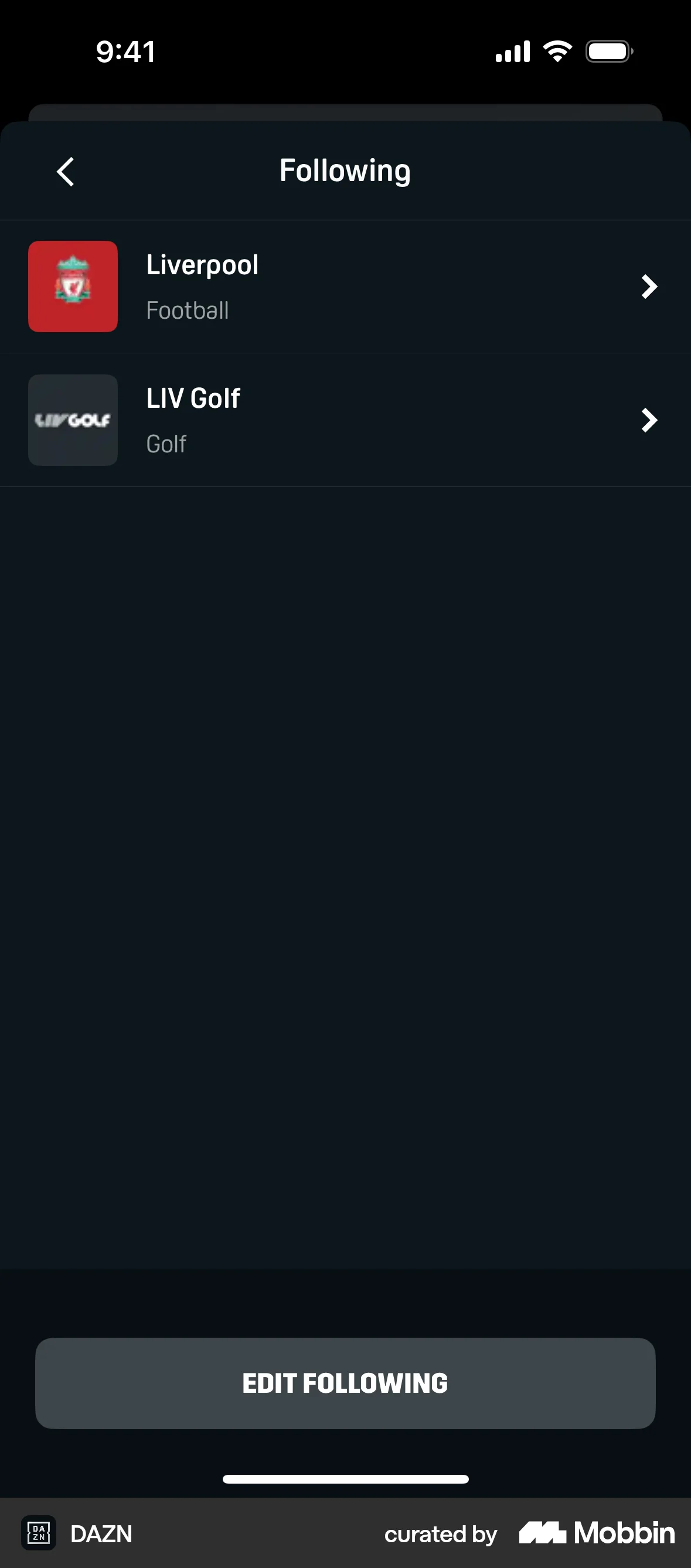The image size is (691, 1568).
Task: Click the 9:41 clock display
Action: pyautogui.click(x=126, y=51)
